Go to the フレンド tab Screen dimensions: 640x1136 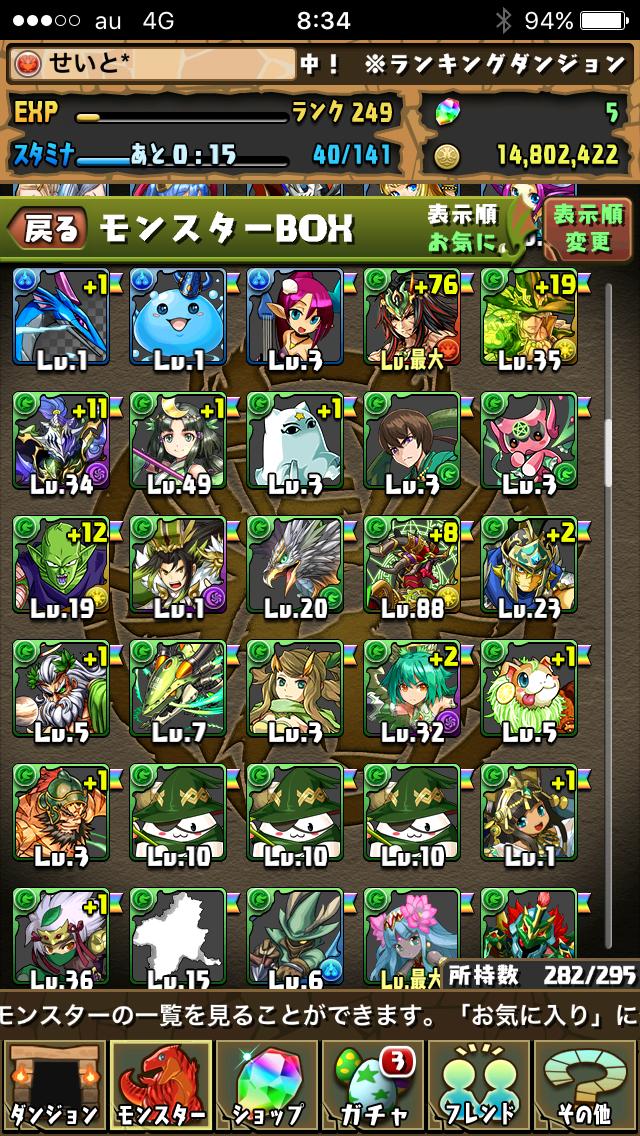pos(479,1087)
